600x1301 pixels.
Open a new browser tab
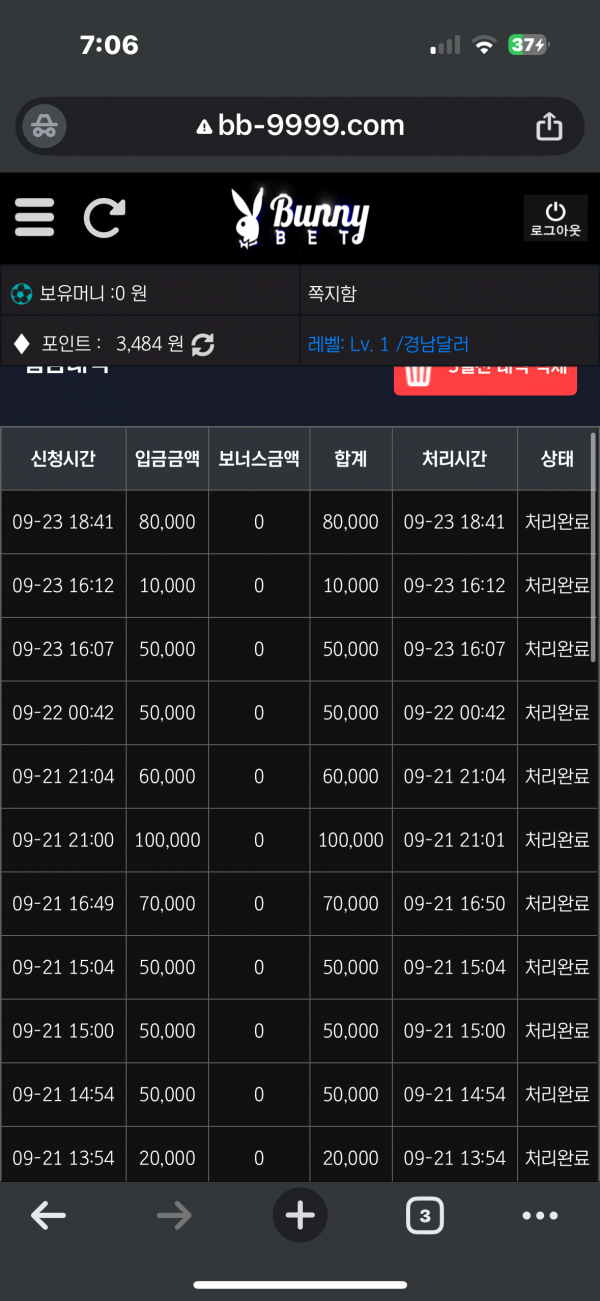point(300,1215)
